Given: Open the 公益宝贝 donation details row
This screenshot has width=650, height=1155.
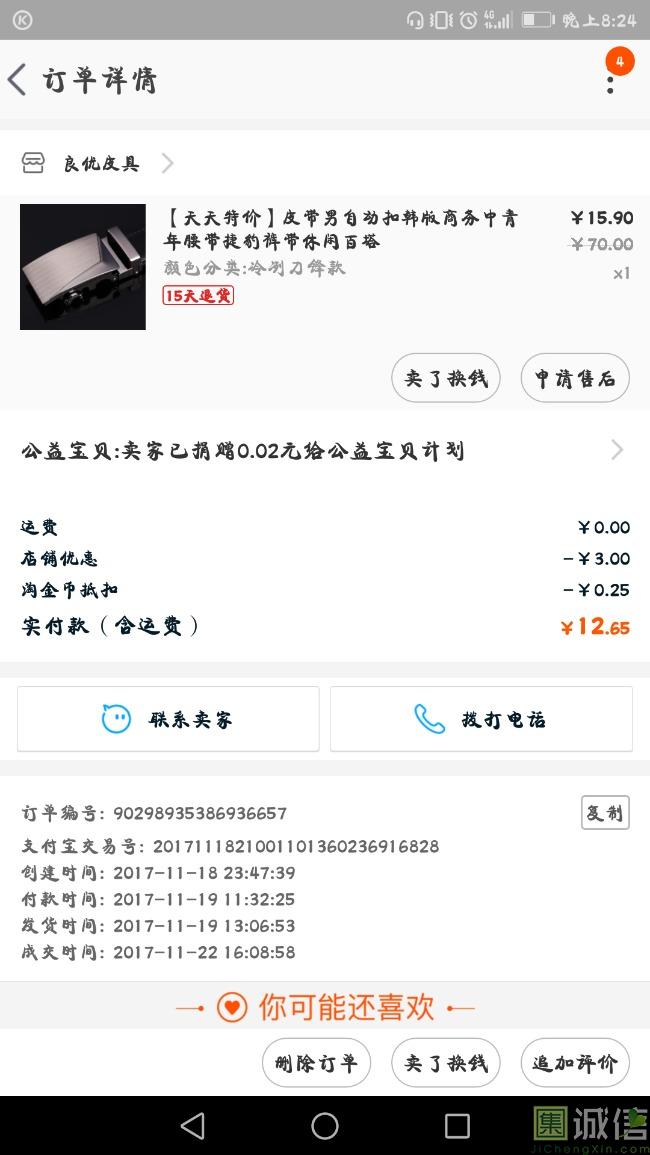Looking at the screenshot, I should (325, 450).
